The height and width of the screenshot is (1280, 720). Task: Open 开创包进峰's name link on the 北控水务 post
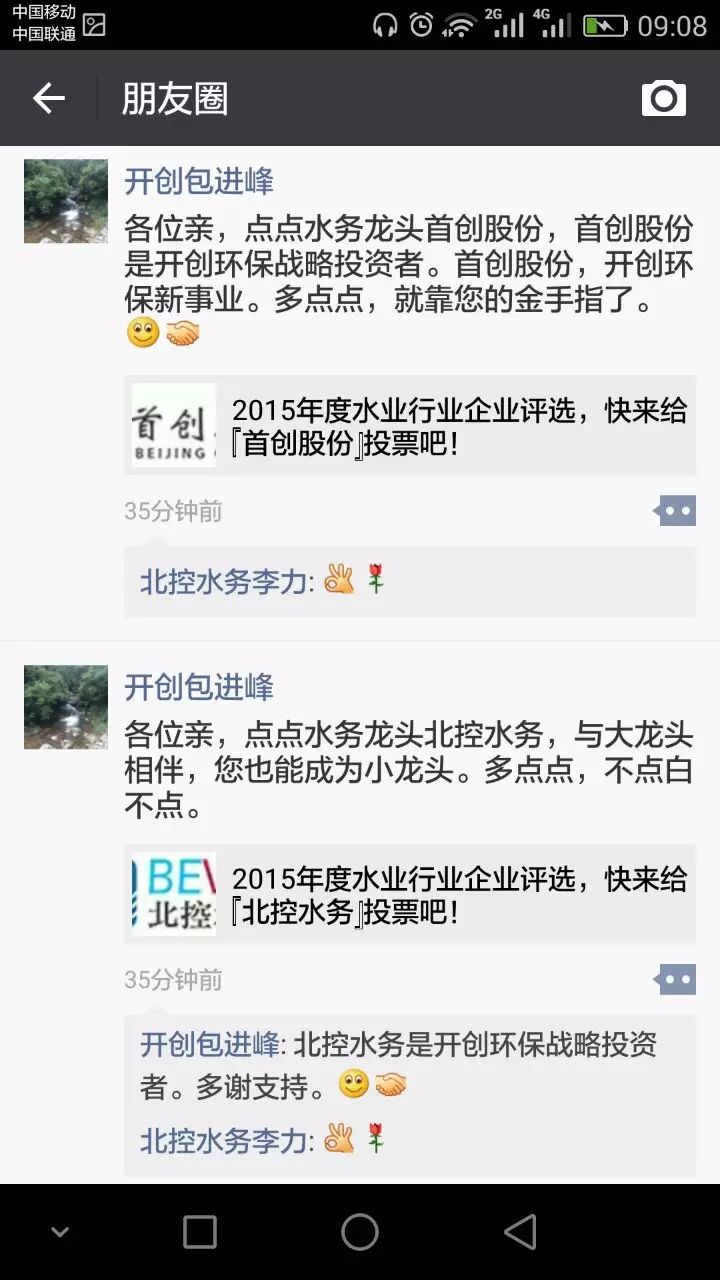click(x=198, y=687)
